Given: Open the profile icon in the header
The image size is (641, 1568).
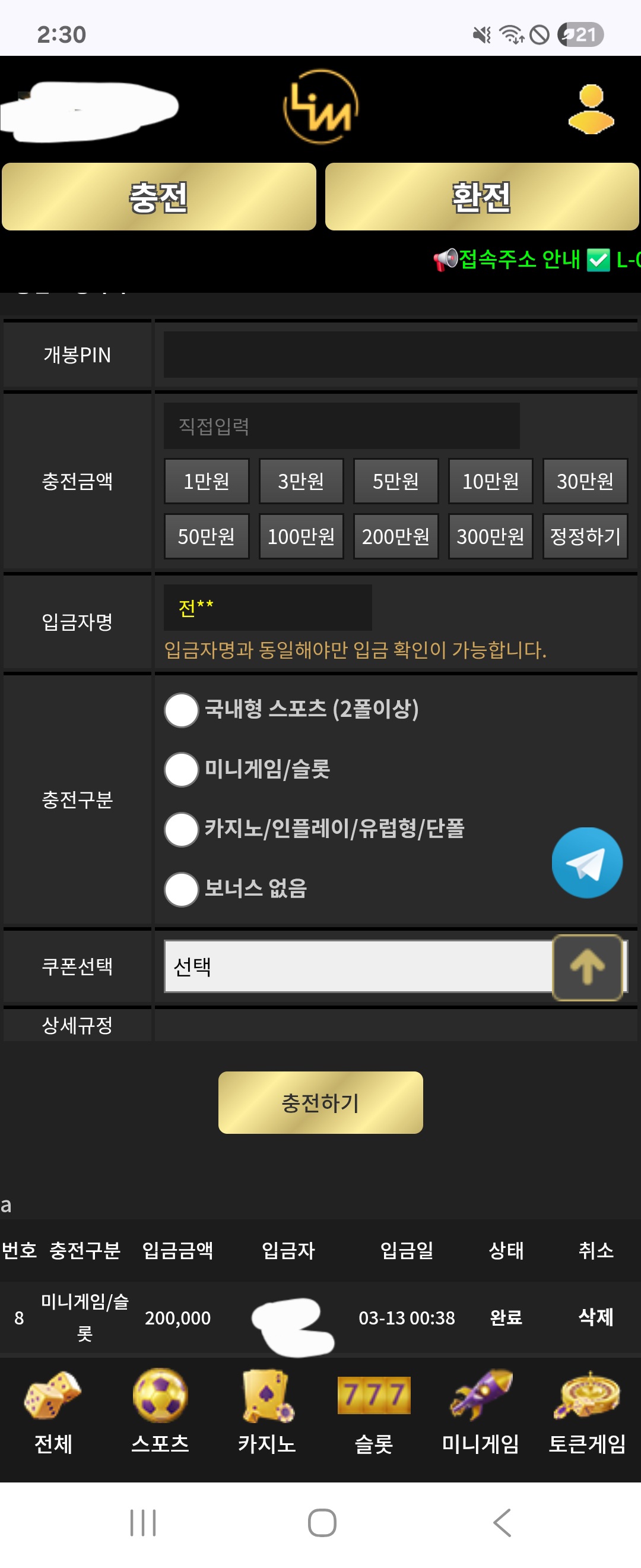Looking at the screenshot, I should pos(591,109).
